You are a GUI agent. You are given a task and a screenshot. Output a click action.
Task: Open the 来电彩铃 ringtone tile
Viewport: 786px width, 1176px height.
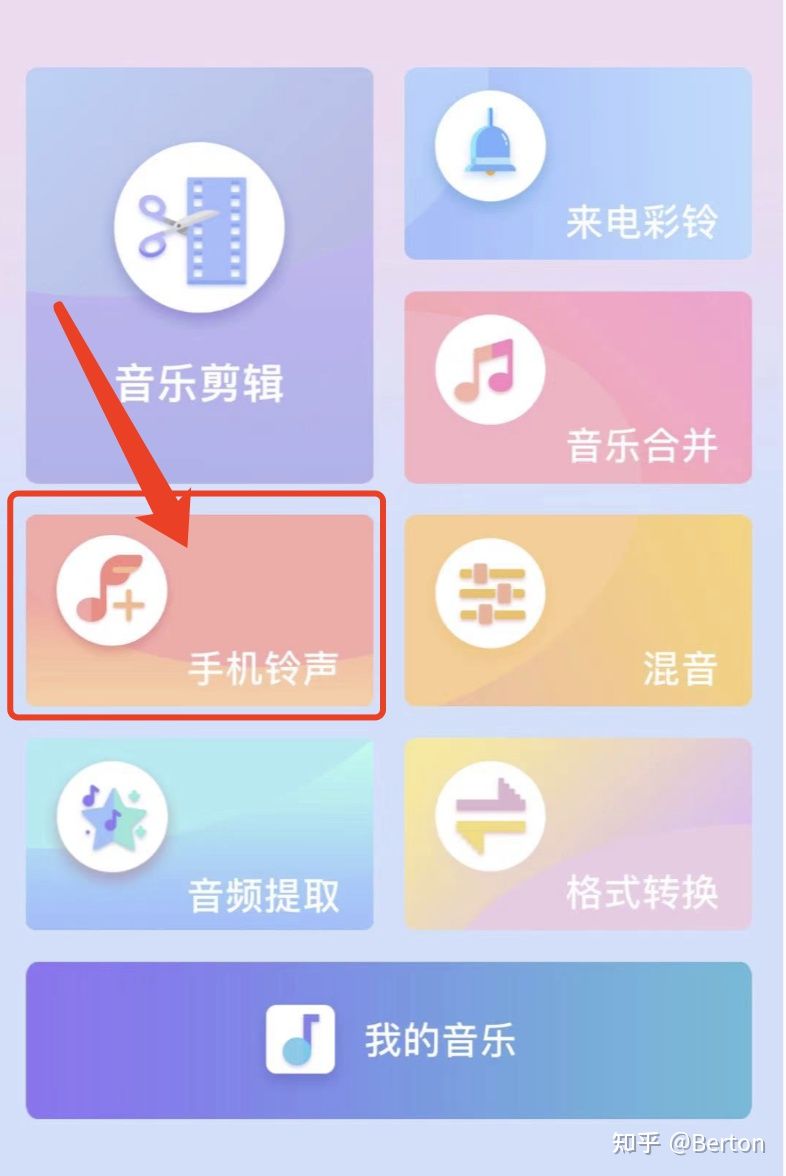tap(580, 165)
